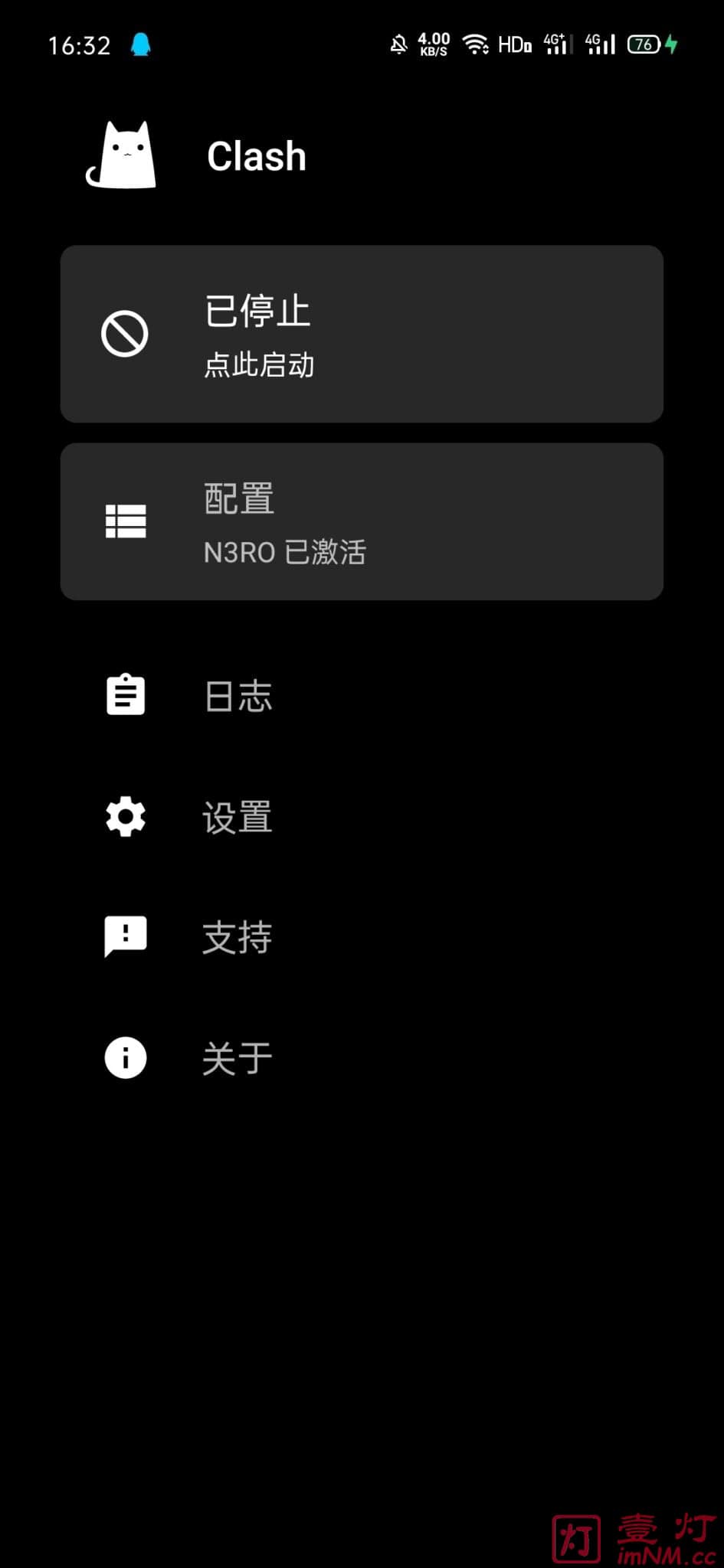This screenshot has height=1568, width=724.
Task: Click the info icon next to 关于
Action: point(124,1057)
